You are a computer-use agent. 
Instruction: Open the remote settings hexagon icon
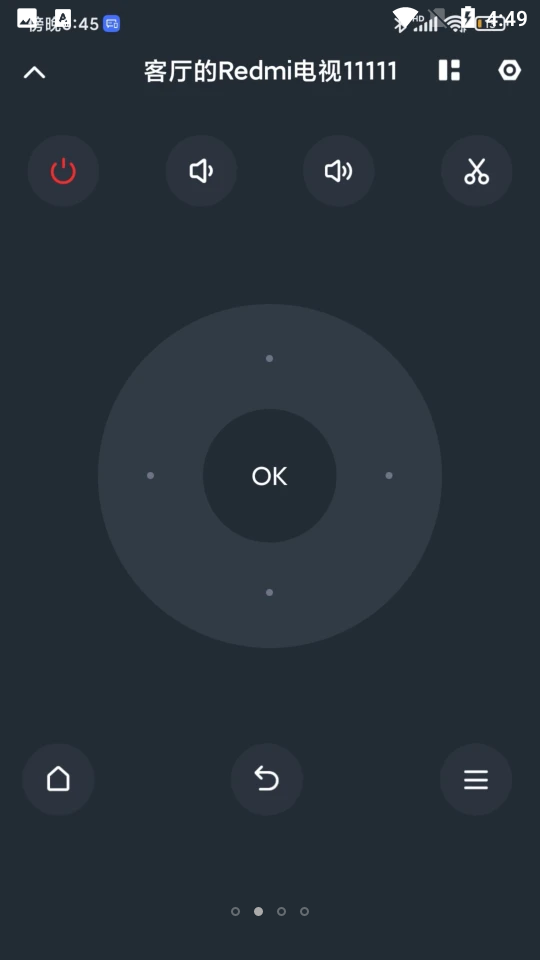(509, 70)
